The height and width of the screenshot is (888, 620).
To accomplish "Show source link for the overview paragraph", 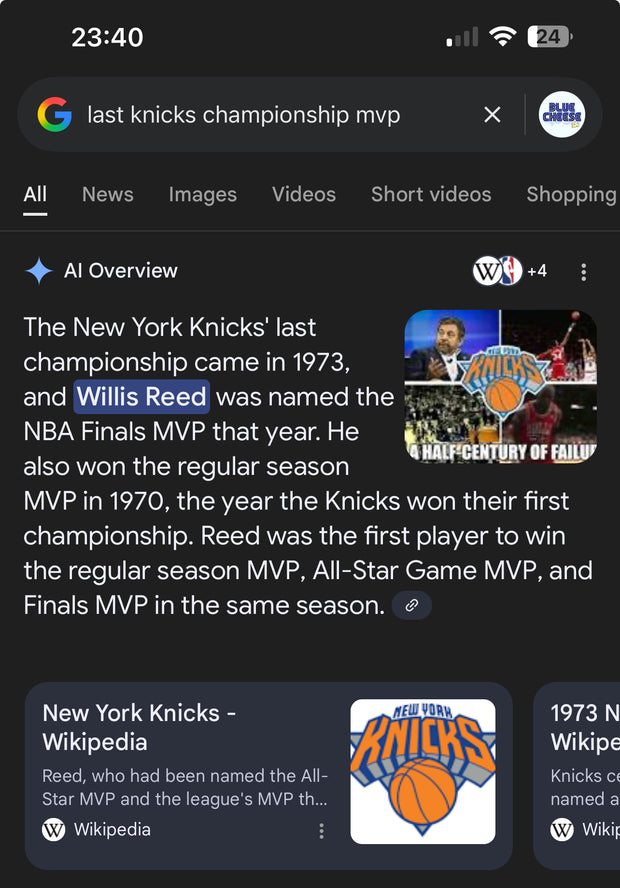I will point(411,605).
